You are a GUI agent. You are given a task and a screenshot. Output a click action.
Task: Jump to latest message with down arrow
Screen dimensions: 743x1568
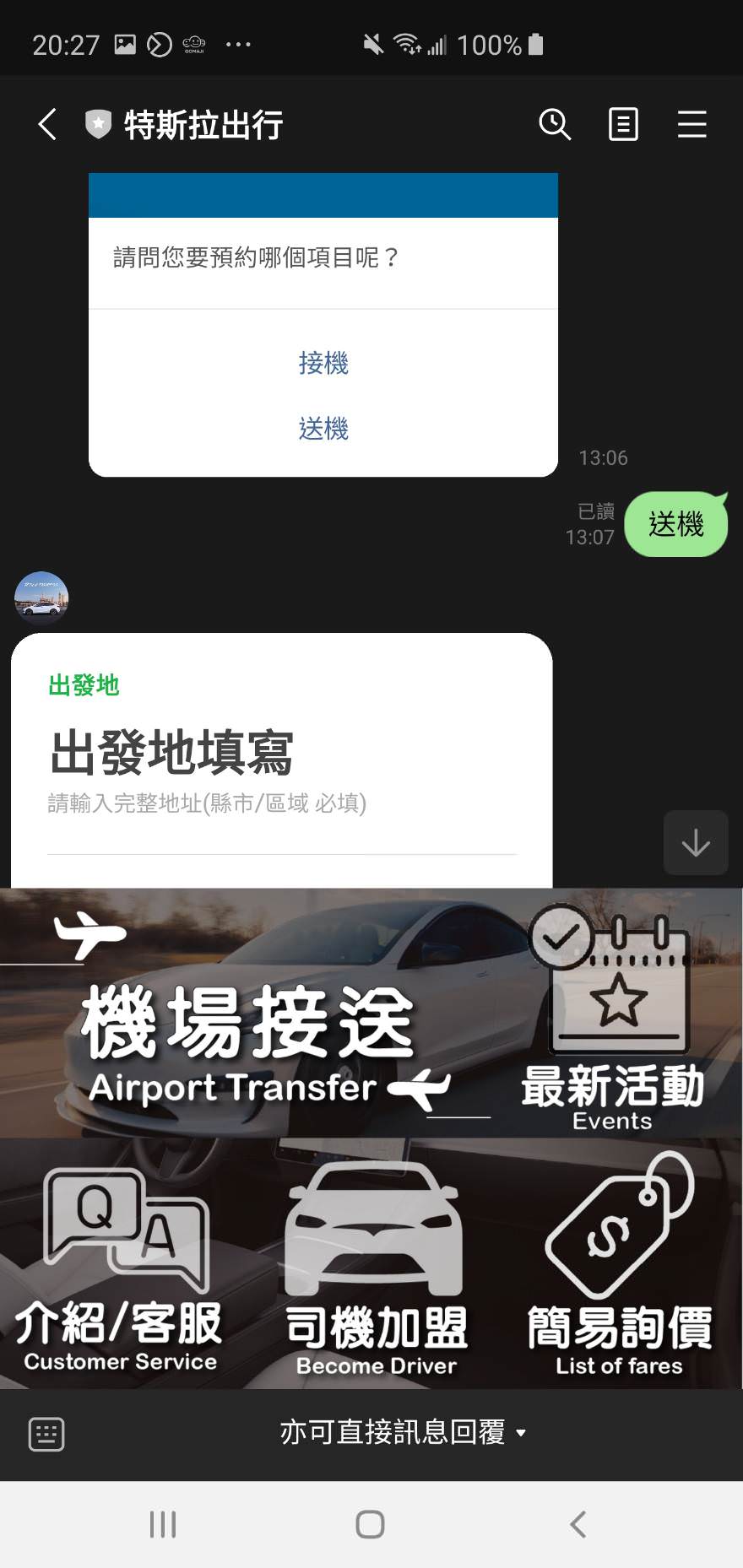coord(695,842)
